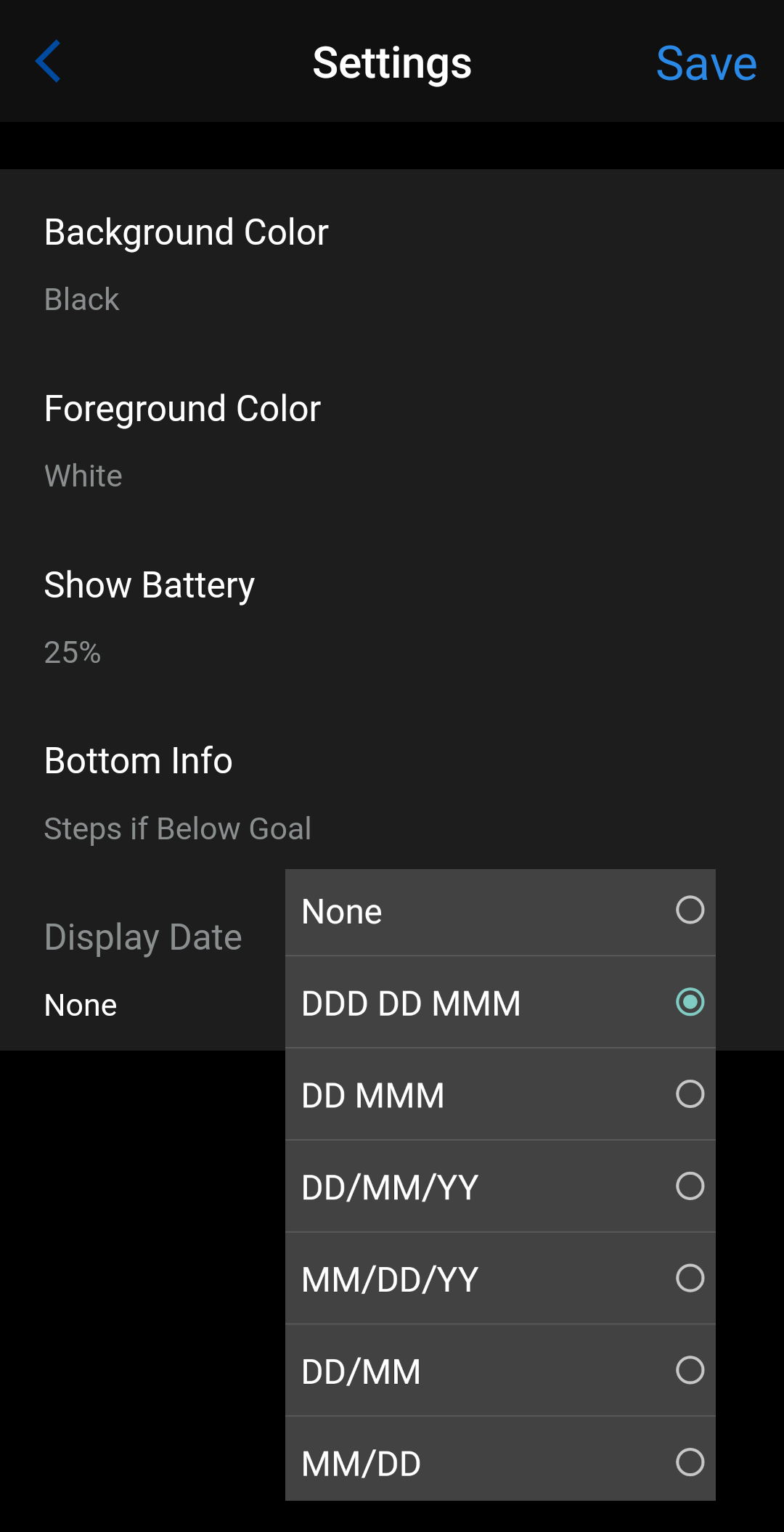Save the settings
784x1532 pixels.
pos(706,63)
